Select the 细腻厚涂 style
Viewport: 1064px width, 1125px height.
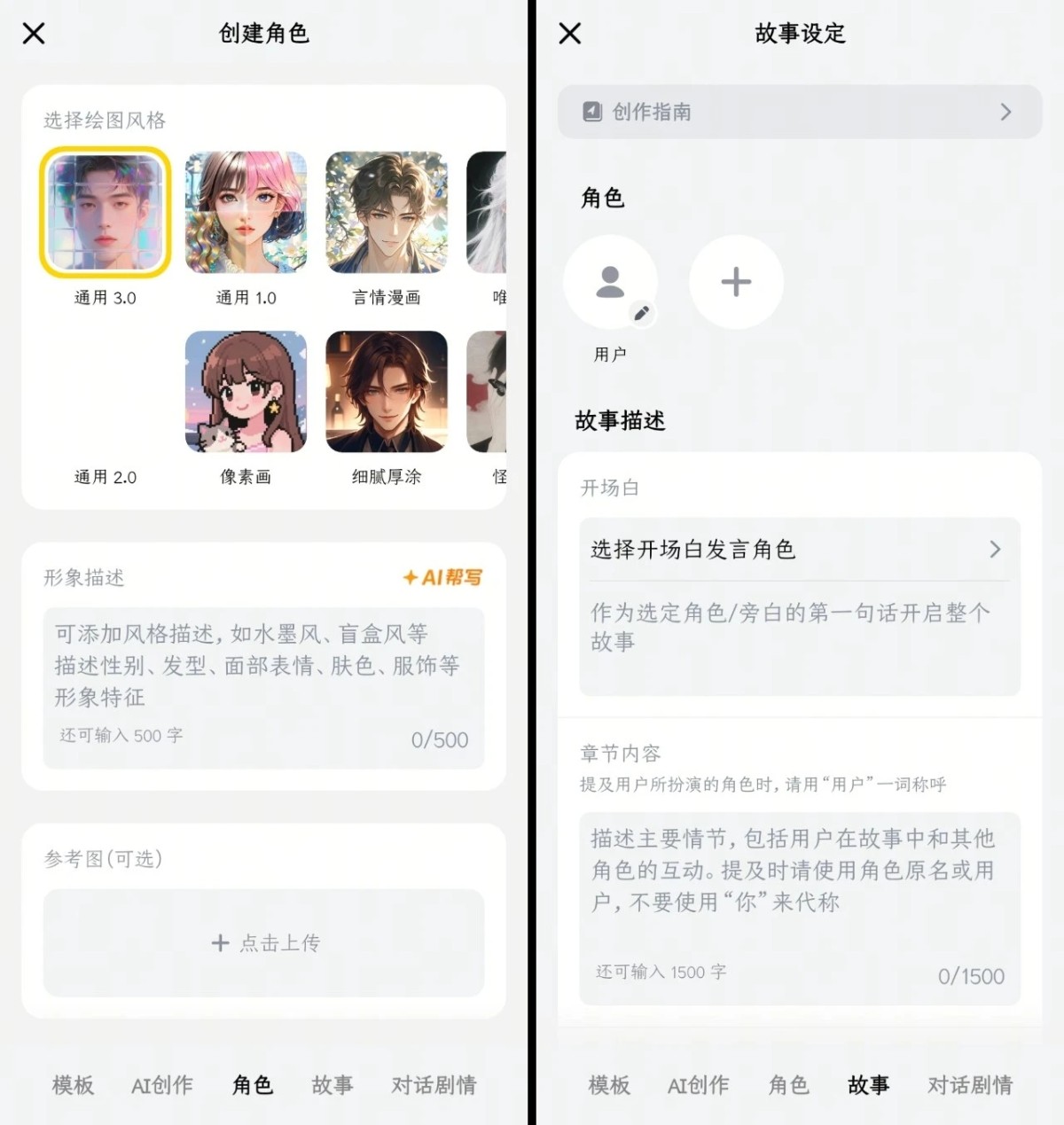click(386, 392)
